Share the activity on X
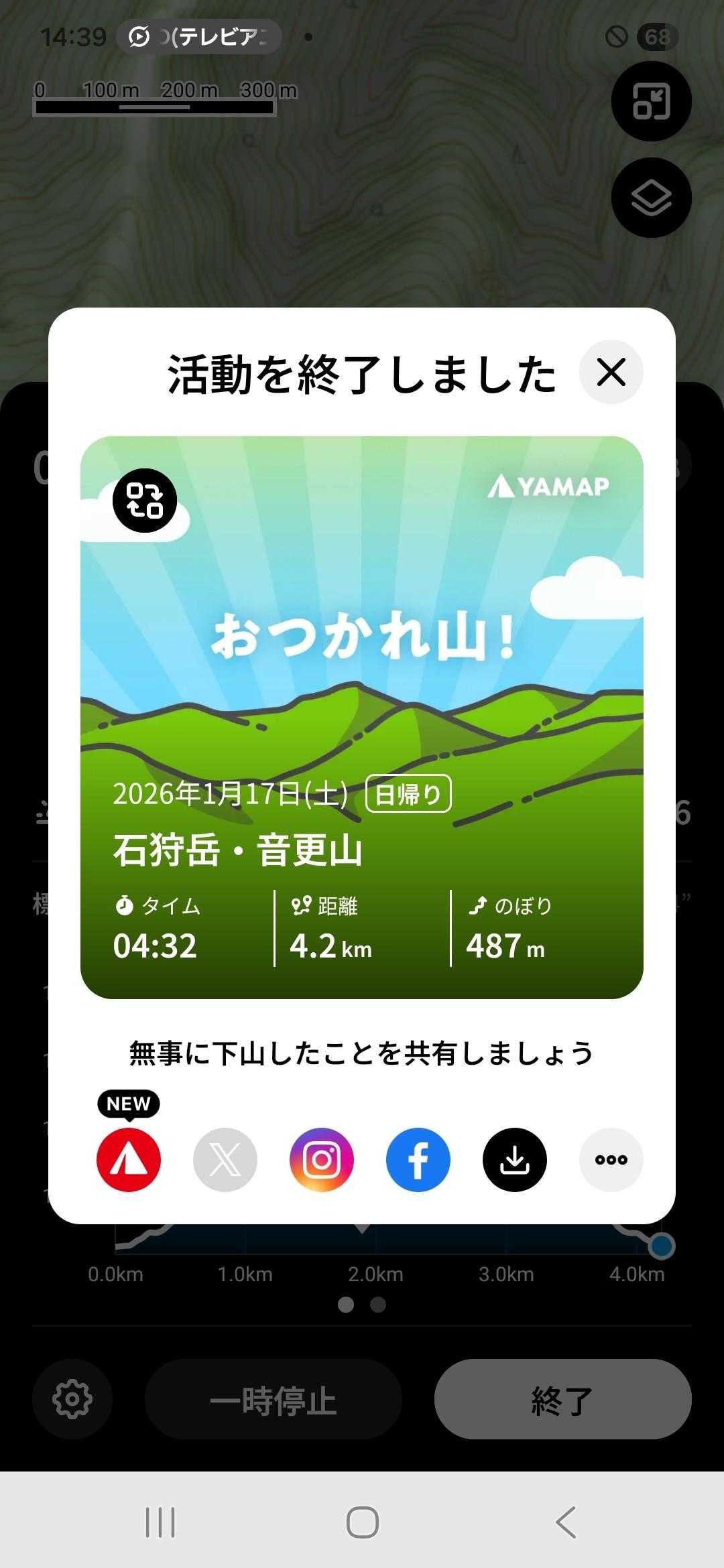The image size is (724, 1568). pyautogui.click(x=225, y=1160)
